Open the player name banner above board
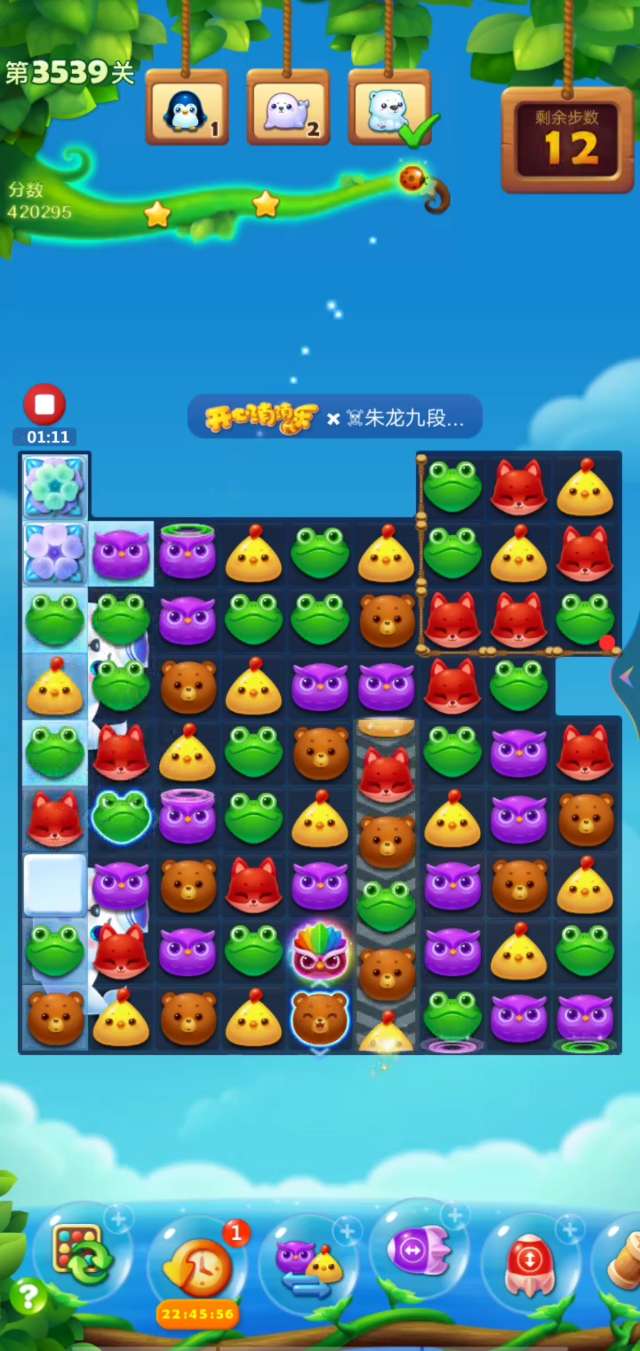Image resolution: width=640 pixels, height=1351 pixels. click(335, 417)
